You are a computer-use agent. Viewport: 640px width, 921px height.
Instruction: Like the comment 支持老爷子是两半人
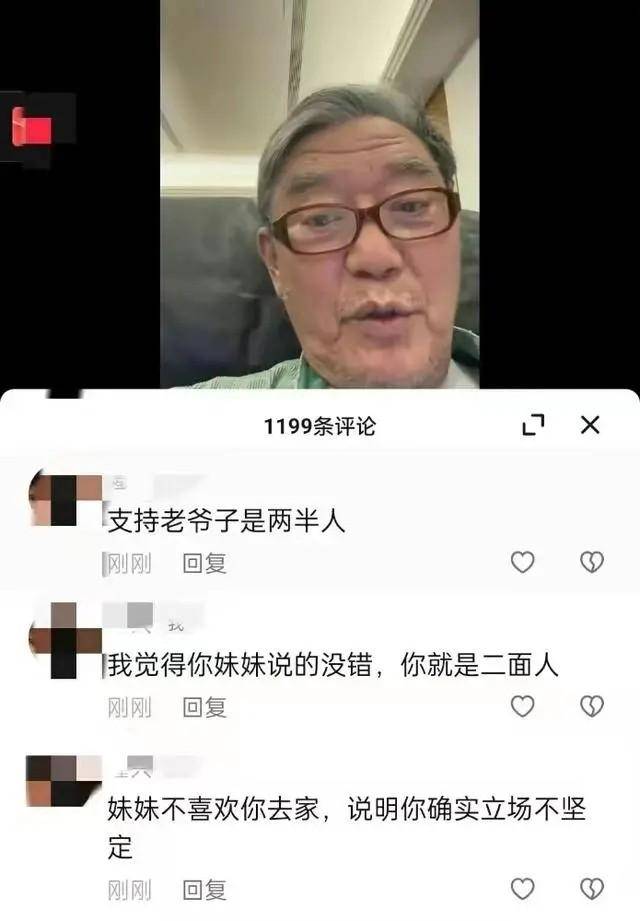coord(522,563)
